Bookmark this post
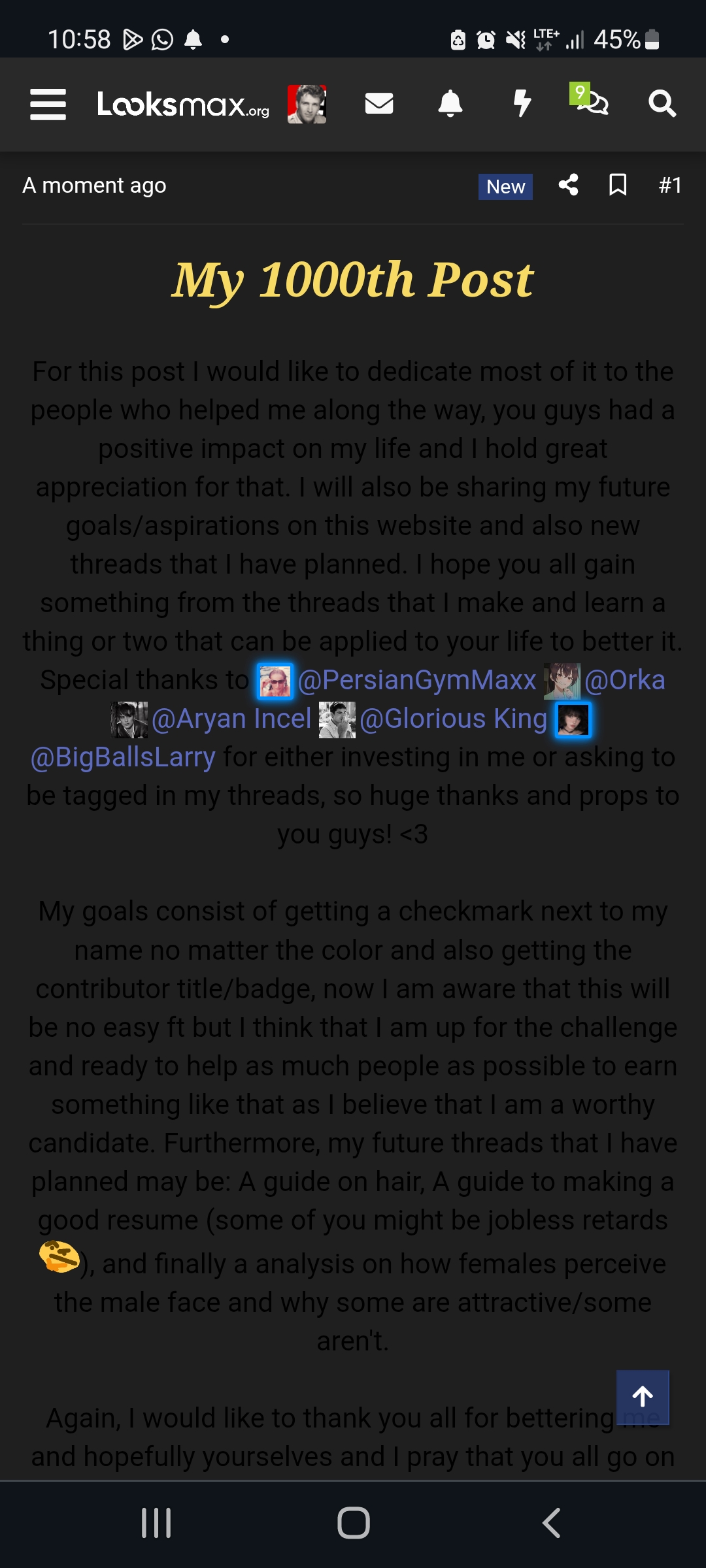706x1568 pixels. [x=618, y=186]
